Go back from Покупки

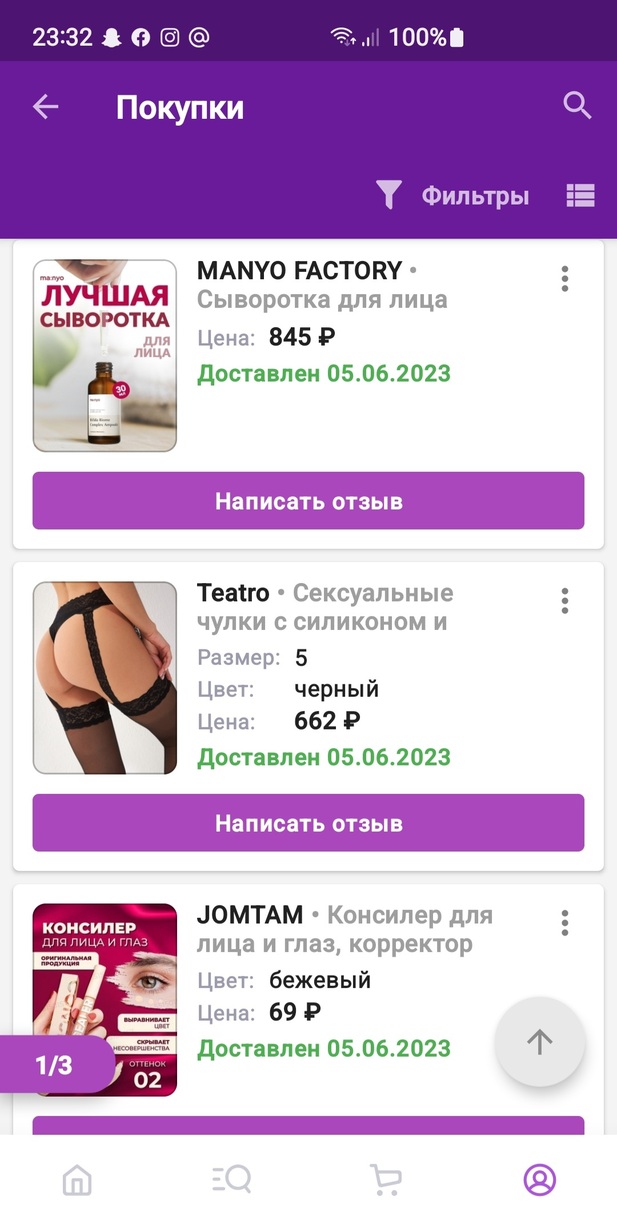[x=46, y=107]
